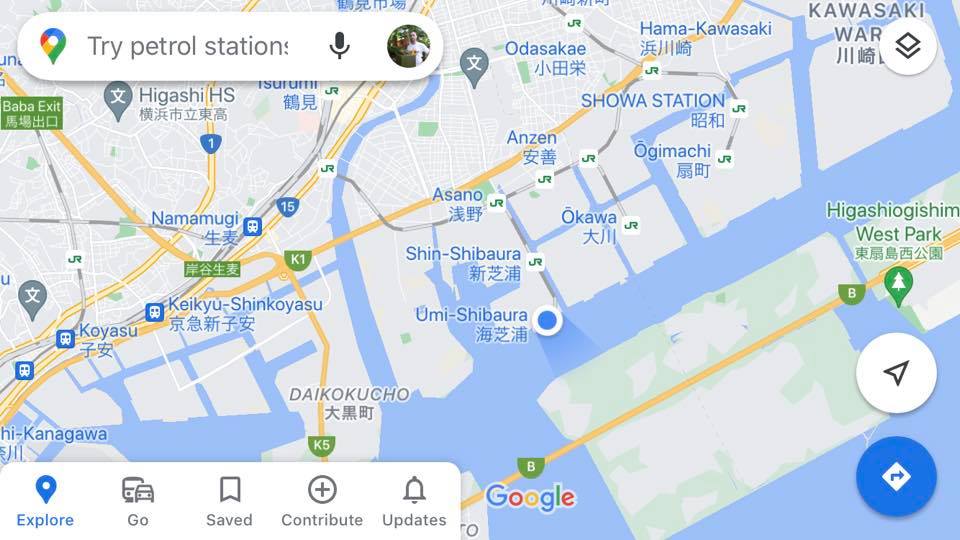
Task: Open the Updates tab
Action: [414, 501]
